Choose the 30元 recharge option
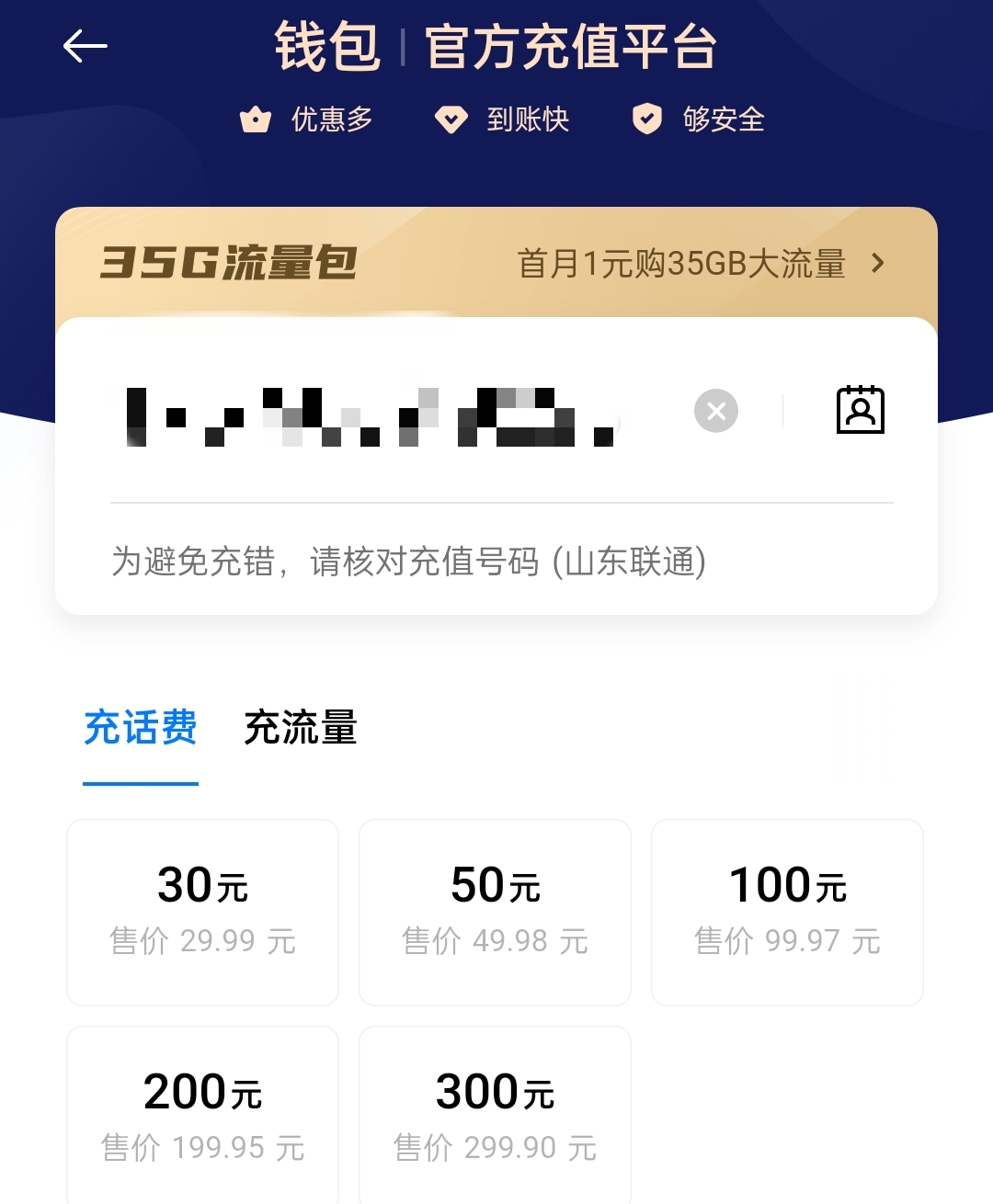Viewport: 993px width, 1204px height. (x=202, y=912)
